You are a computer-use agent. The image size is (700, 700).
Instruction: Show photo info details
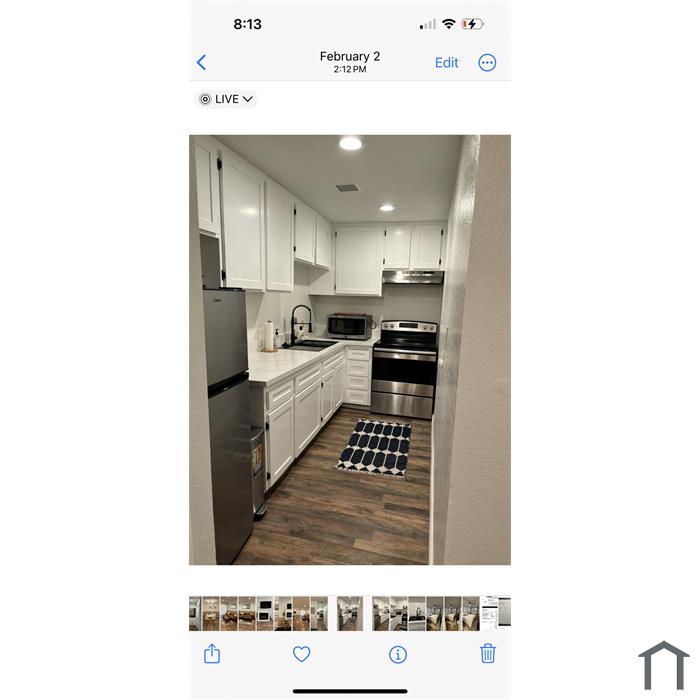(x=397, y=654)
